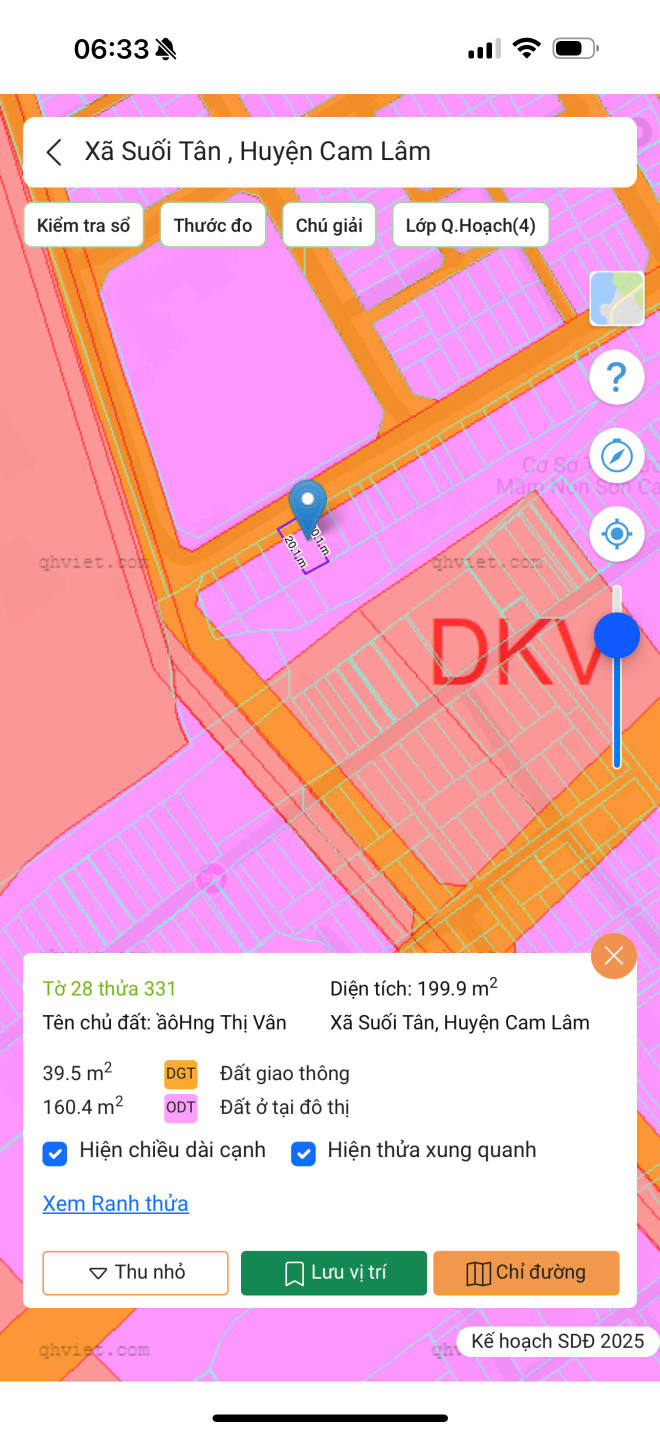The image size is (660, 1434).
Task: Open the help question mark icon
Action: click(x=617, y=378)
